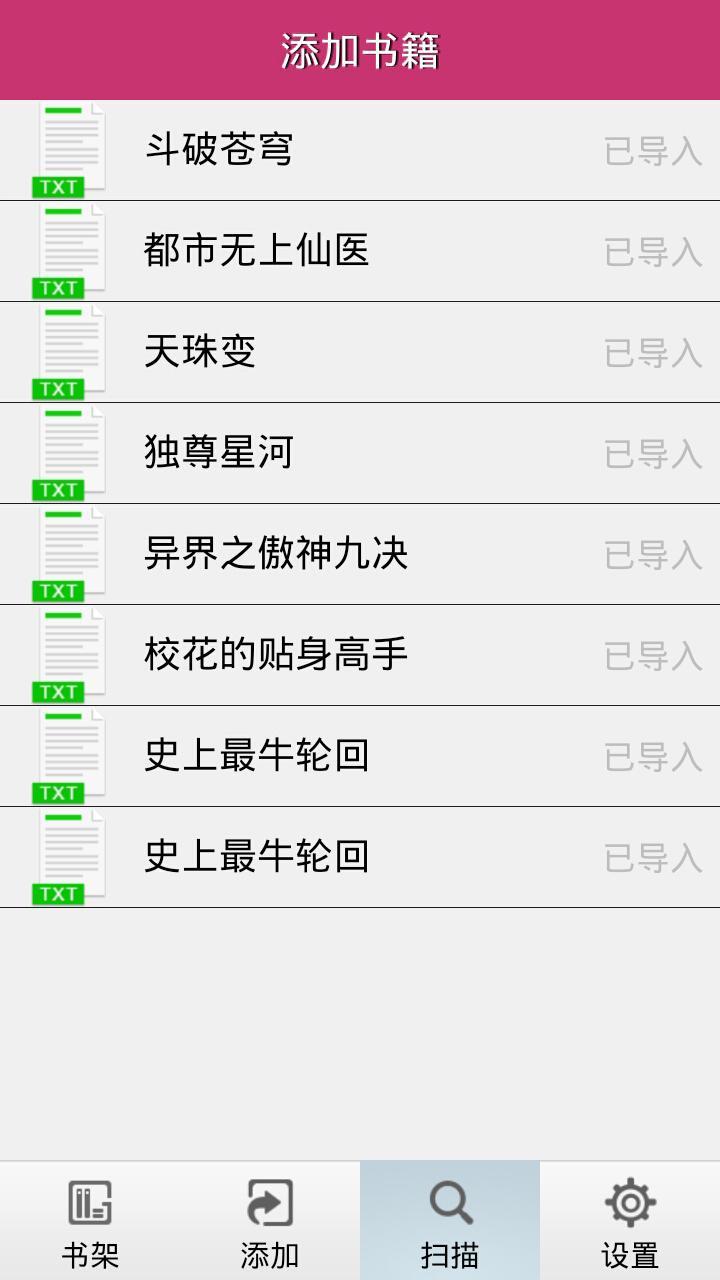Open 校花的贴身高手 book row

(276, 655)
